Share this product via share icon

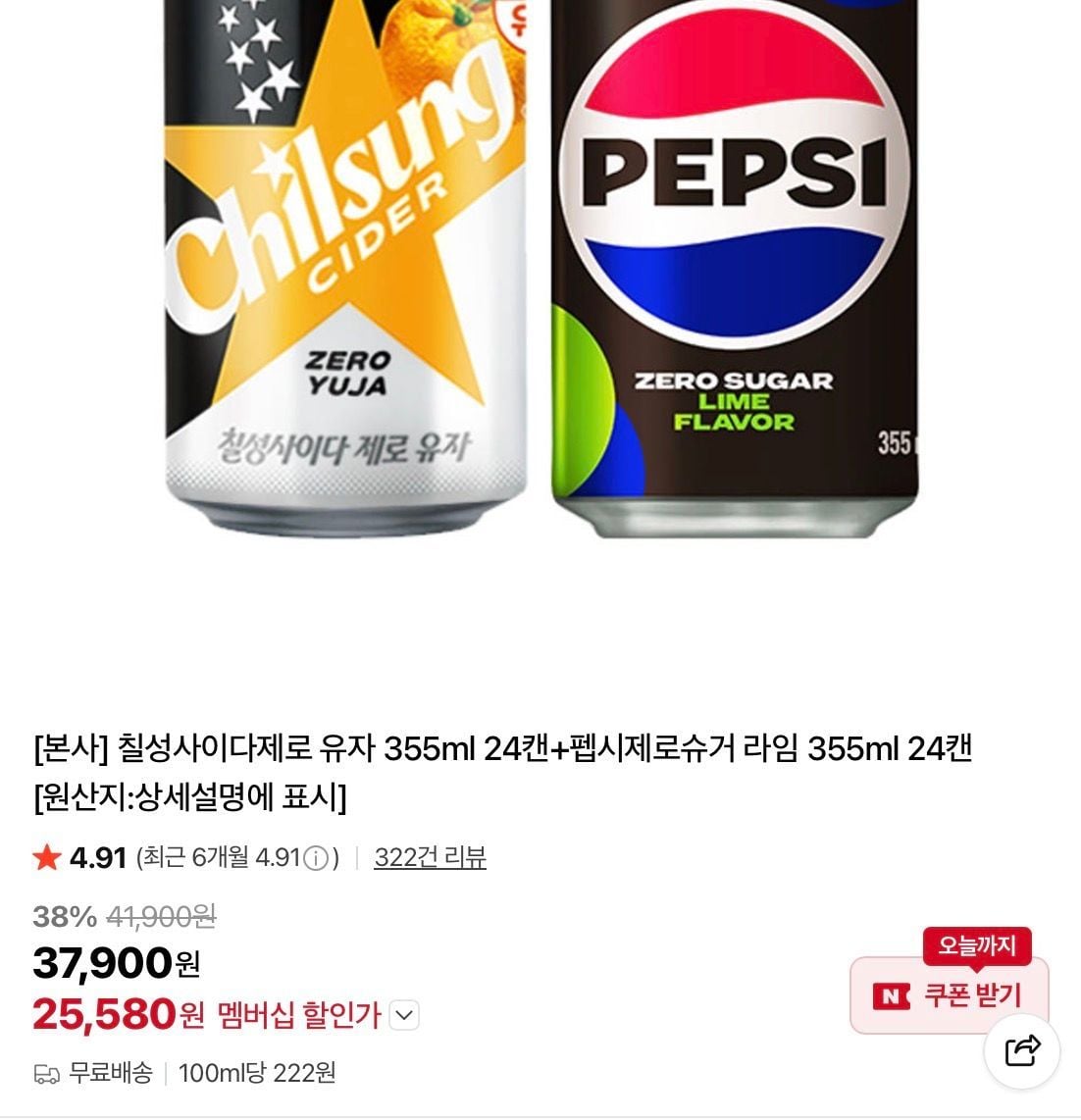[x=1022, y=1050]
